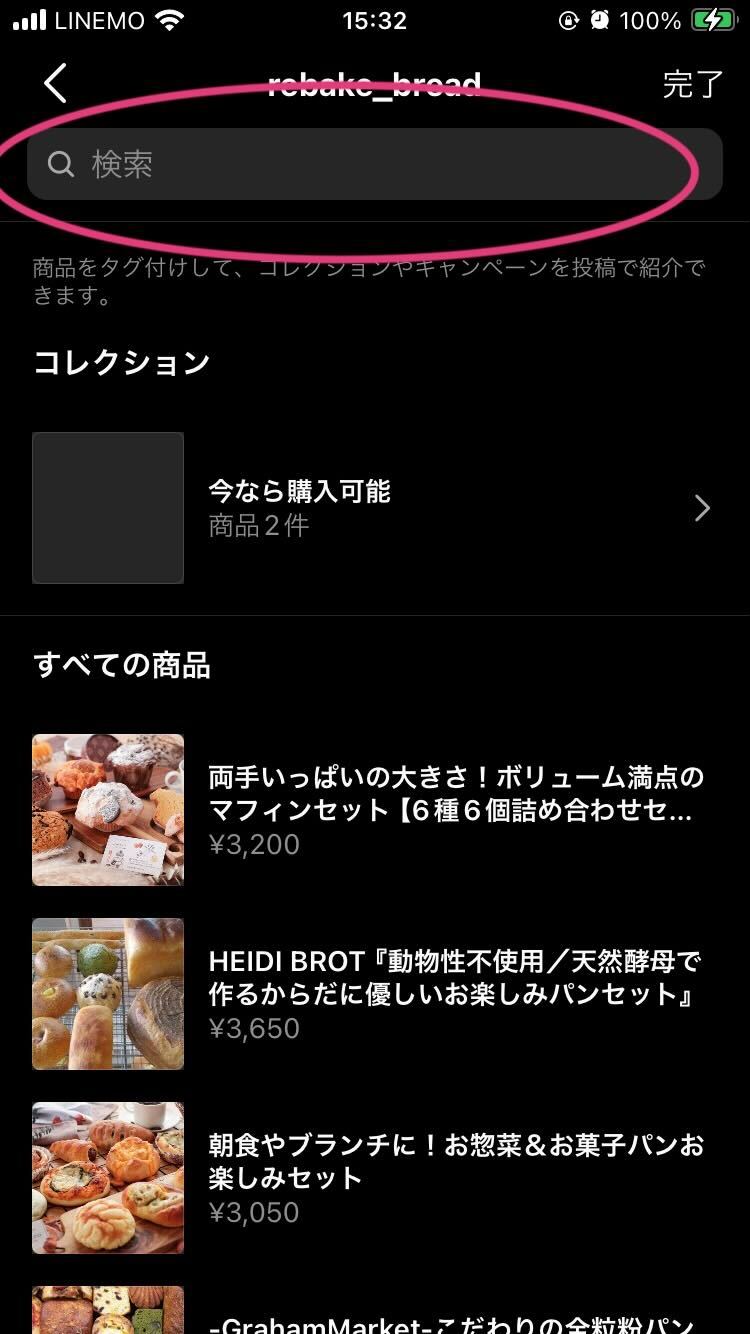Focus the 検索 search field

click(x=374, y=164)
